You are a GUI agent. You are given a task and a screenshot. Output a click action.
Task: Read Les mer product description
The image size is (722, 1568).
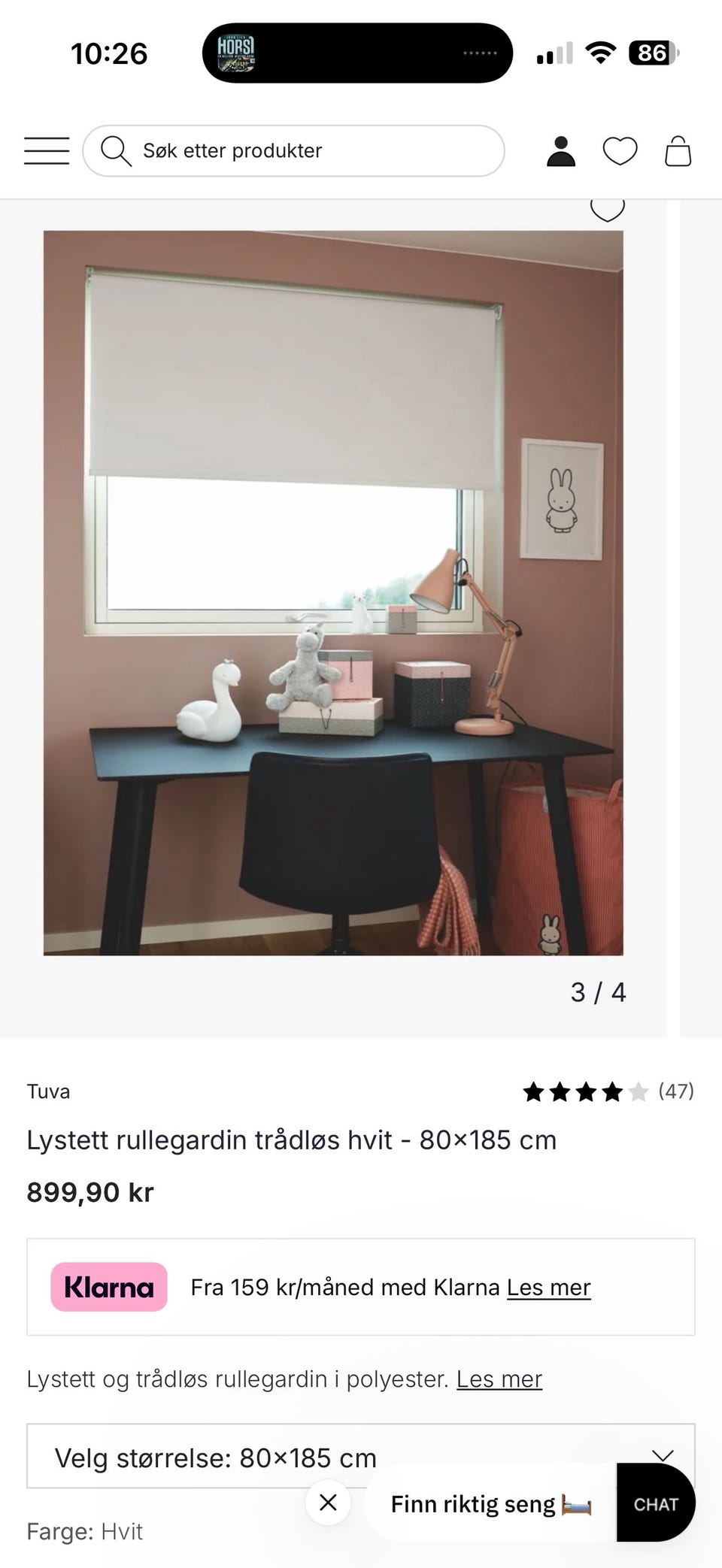click(499, 1379)
